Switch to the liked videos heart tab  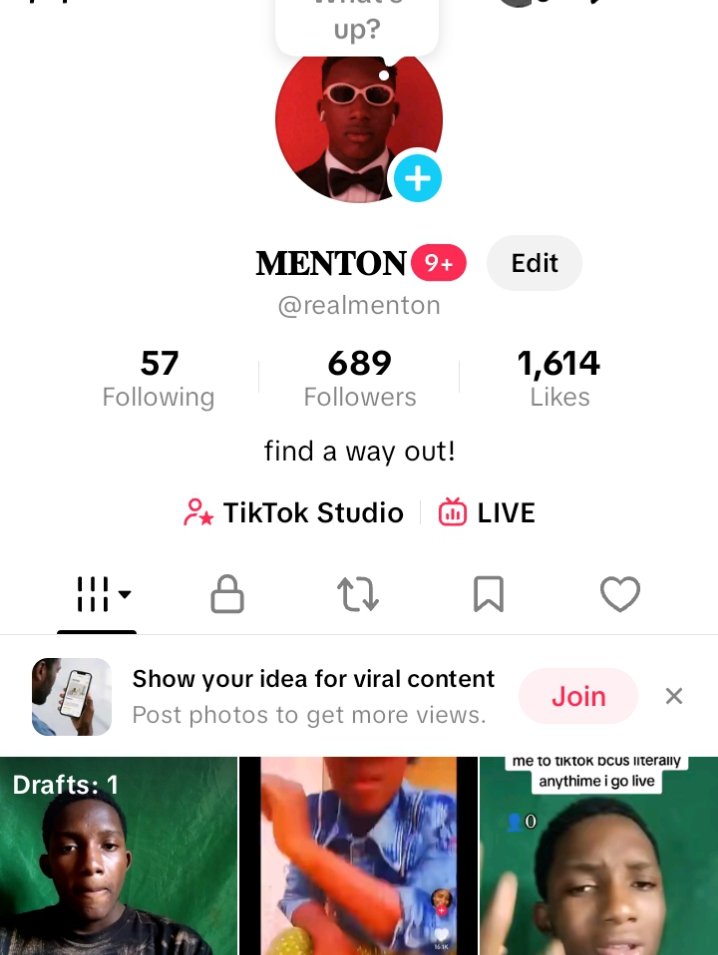tap(619, 595)
